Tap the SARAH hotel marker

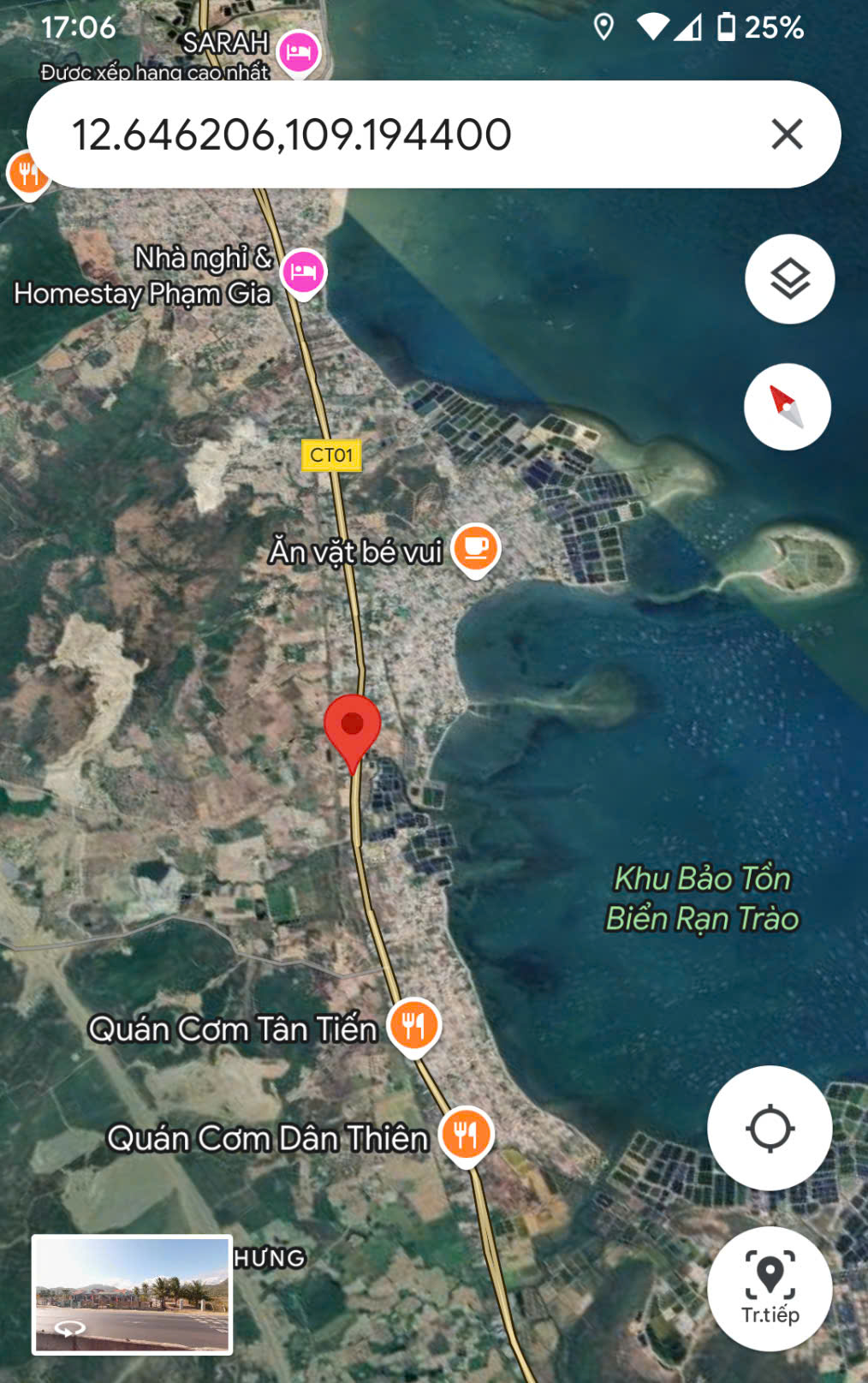click(300, 51)
